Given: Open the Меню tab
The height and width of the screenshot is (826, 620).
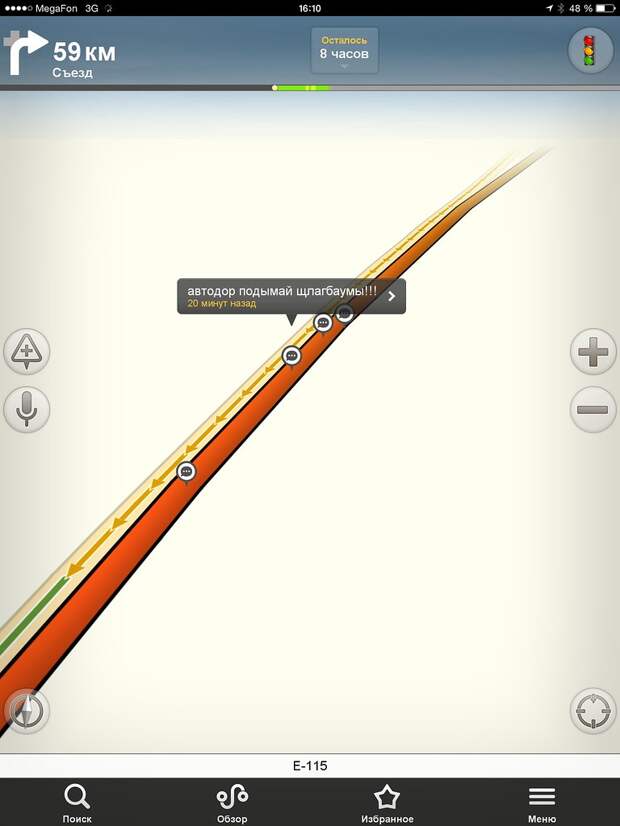Looking at the screenshot, I should (x=542, y=803).
